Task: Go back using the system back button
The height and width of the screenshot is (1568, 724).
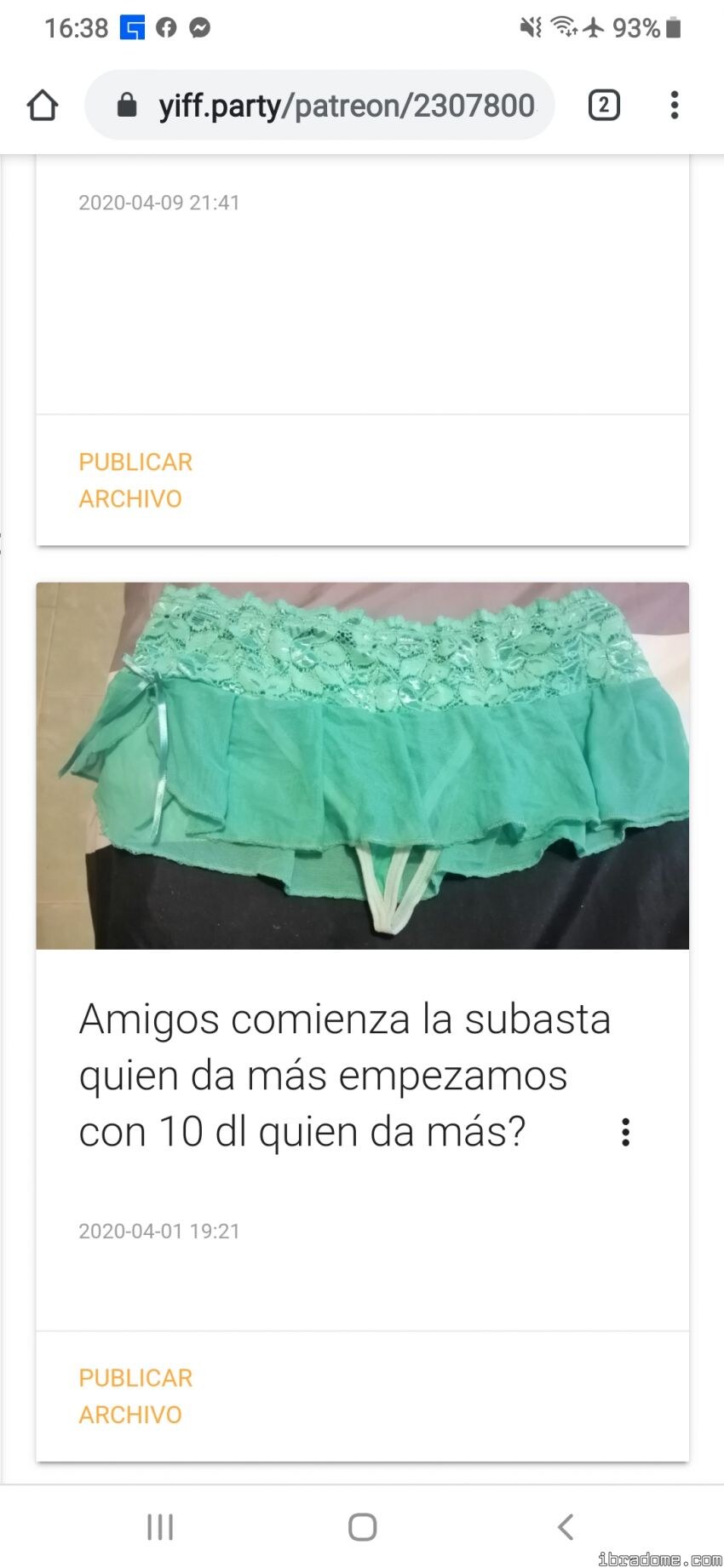Action: 565,1527
